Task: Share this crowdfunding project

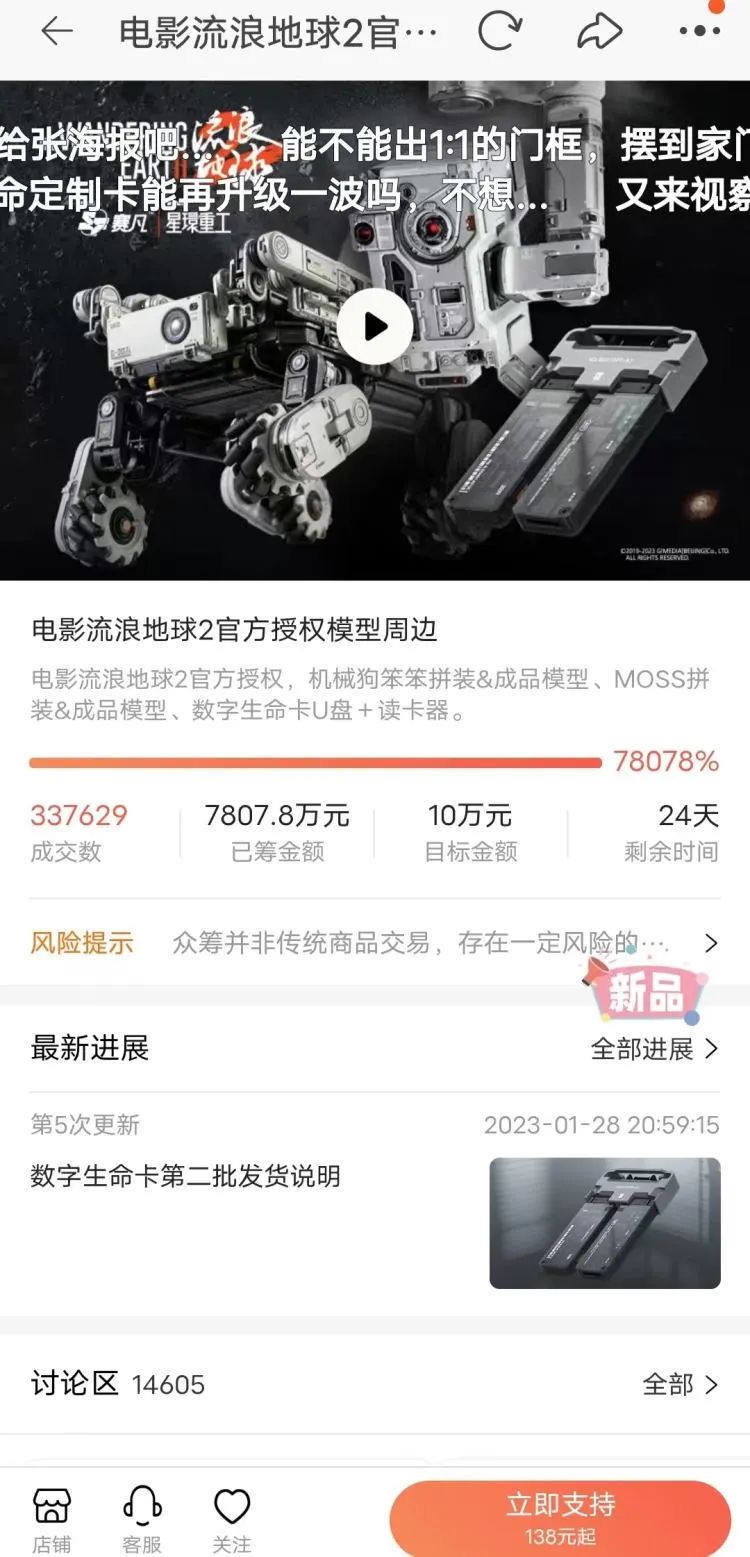Action: (x=599, y=32)
